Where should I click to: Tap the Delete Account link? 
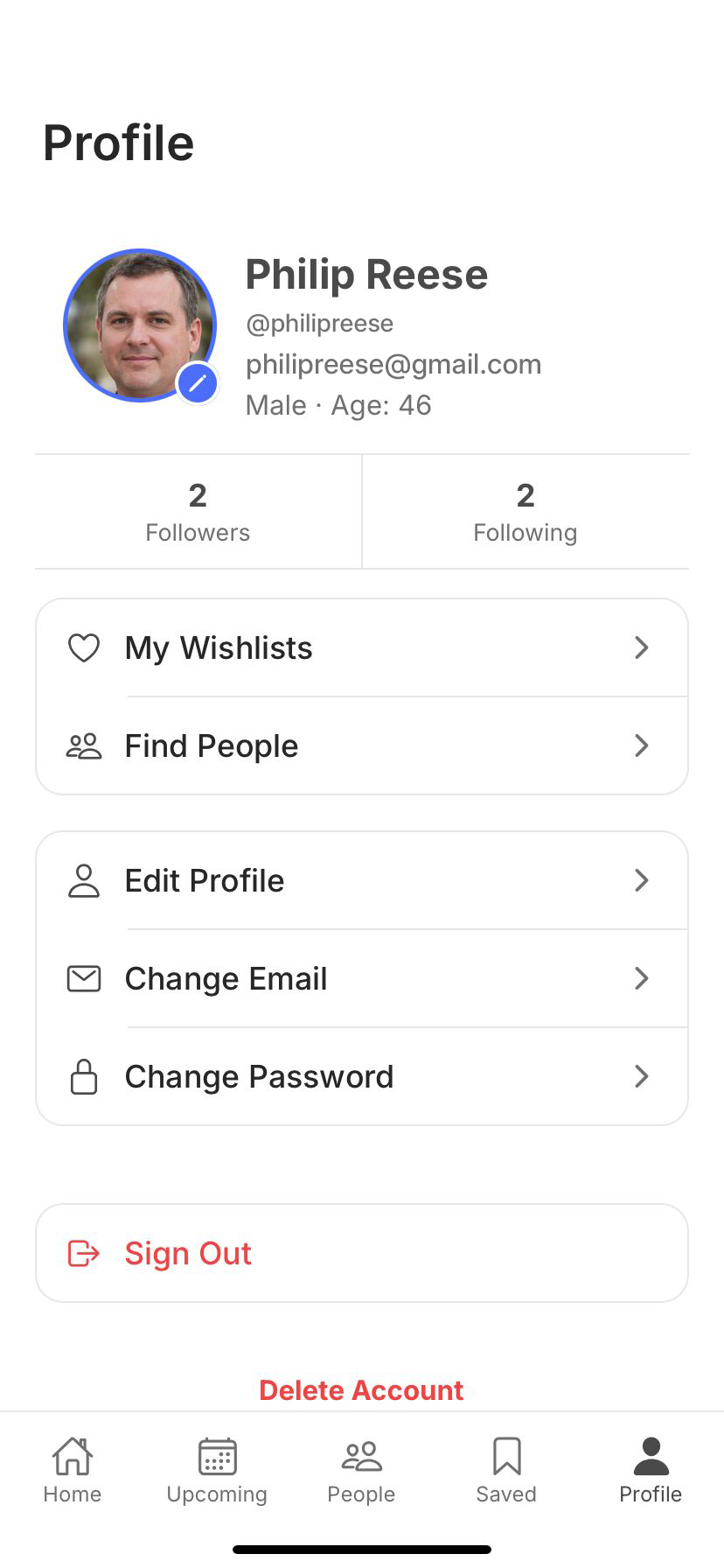[x=361, y=1389]
